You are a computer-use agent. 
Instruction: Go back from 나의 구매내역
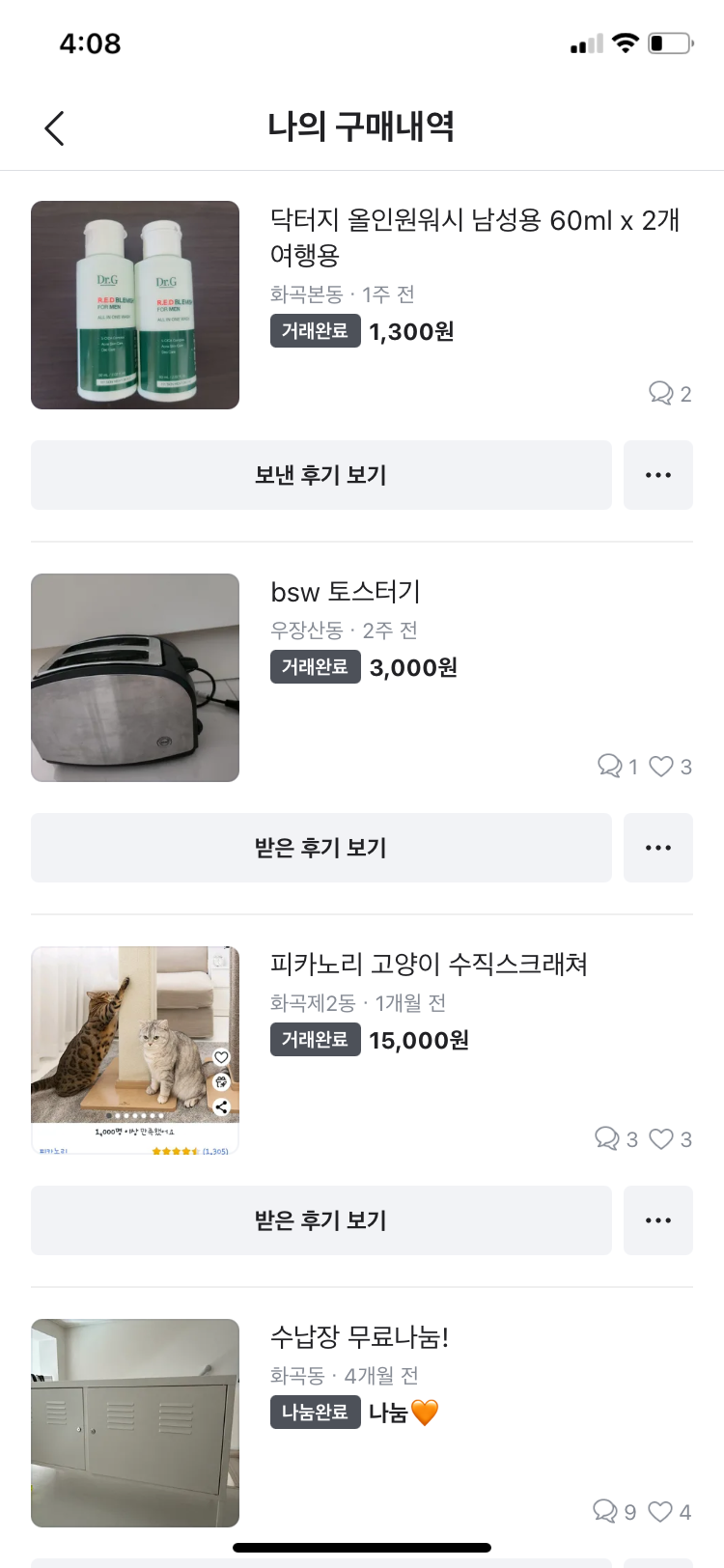point(55,127)
